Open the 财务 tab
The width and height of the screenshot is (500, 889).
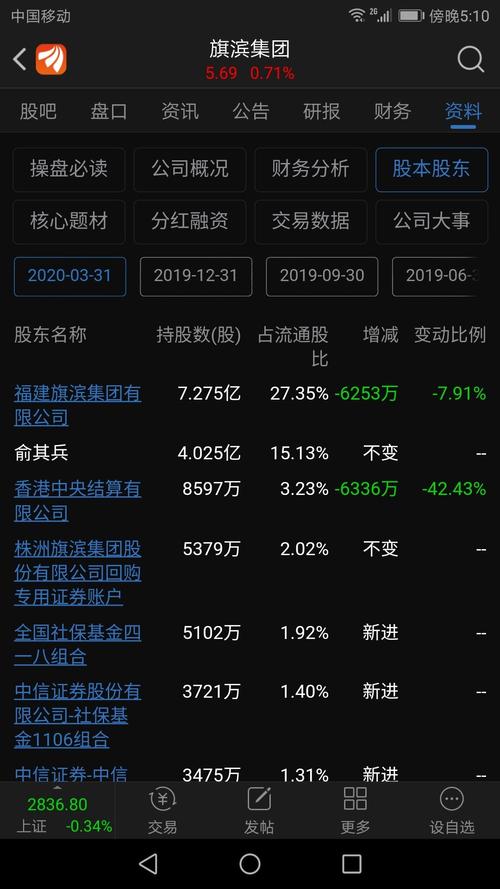[x=392, y=111]
